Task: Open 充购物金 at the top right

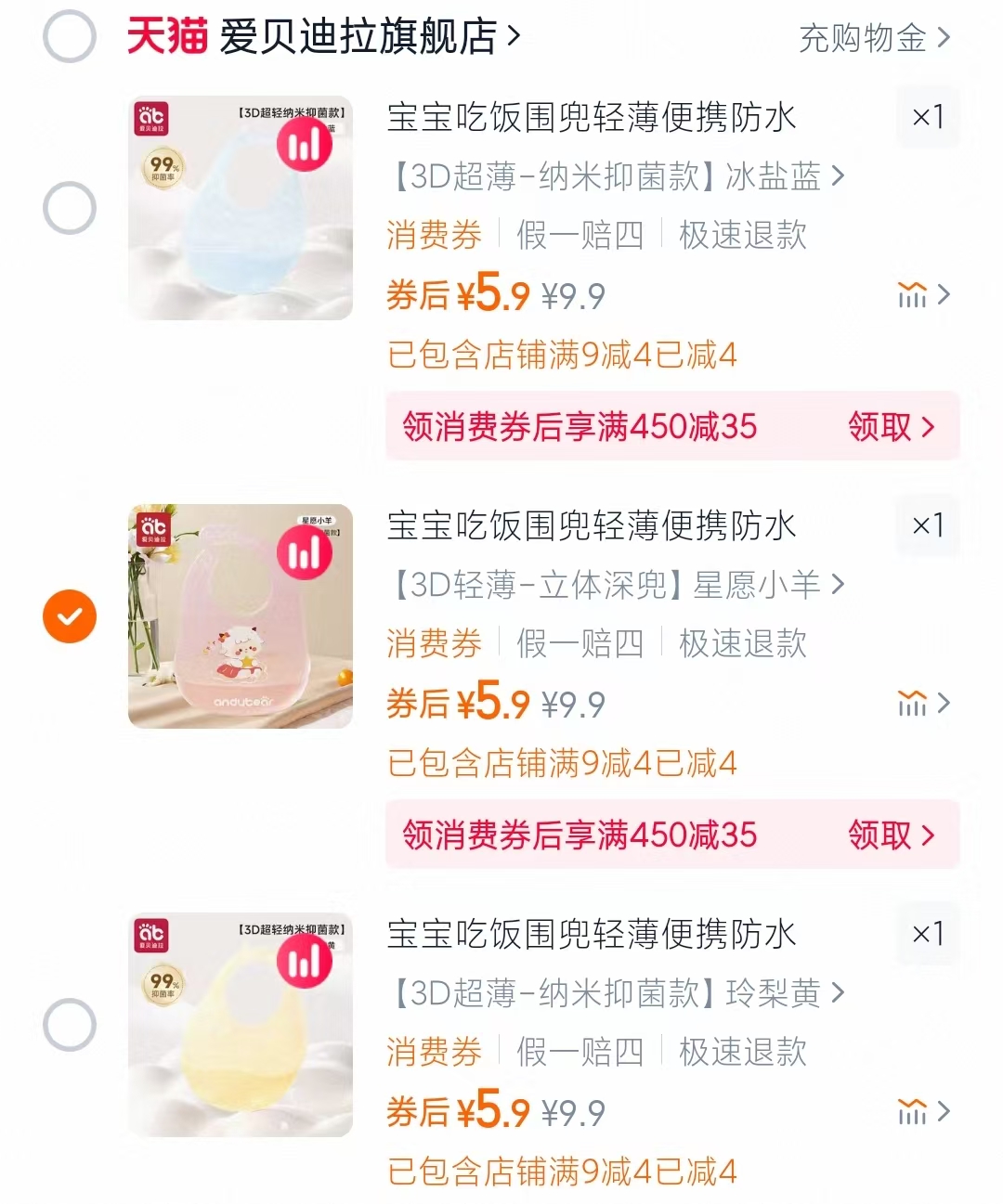Action: (x=864, y=37)
